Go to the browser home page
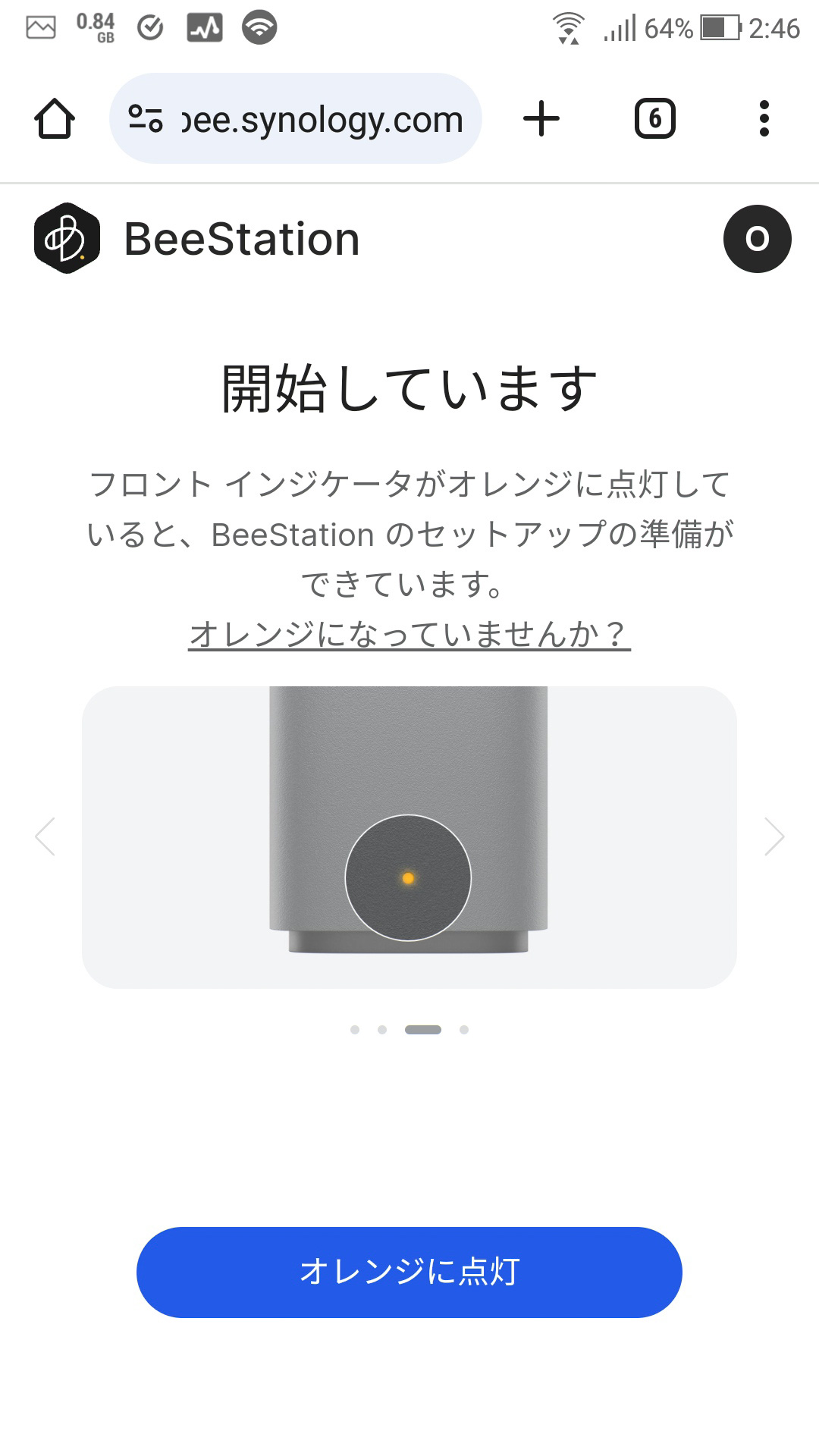Viewport: 819px width, 1456px height. [x=55, y=119]
